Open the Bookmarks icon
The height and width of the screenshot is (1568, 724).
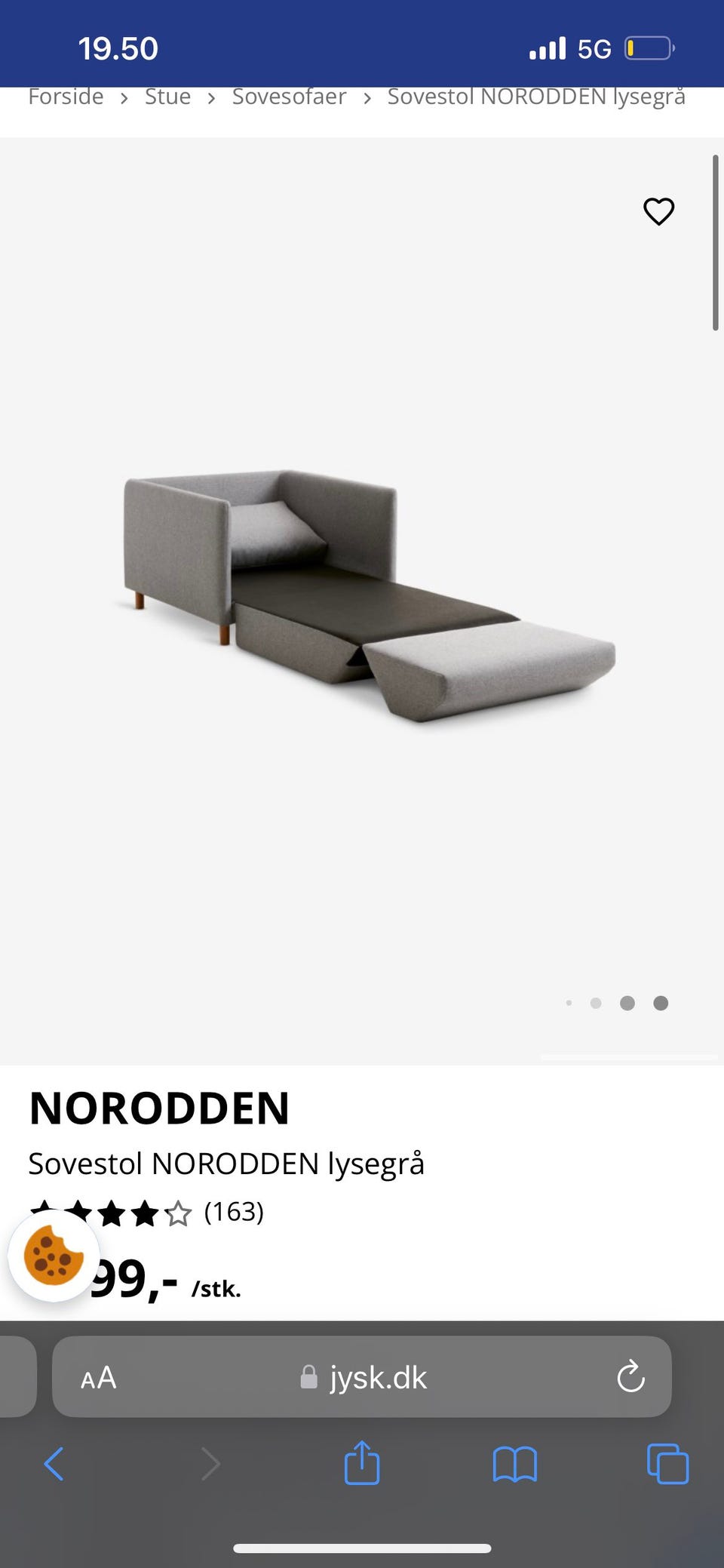(515, 1465)
